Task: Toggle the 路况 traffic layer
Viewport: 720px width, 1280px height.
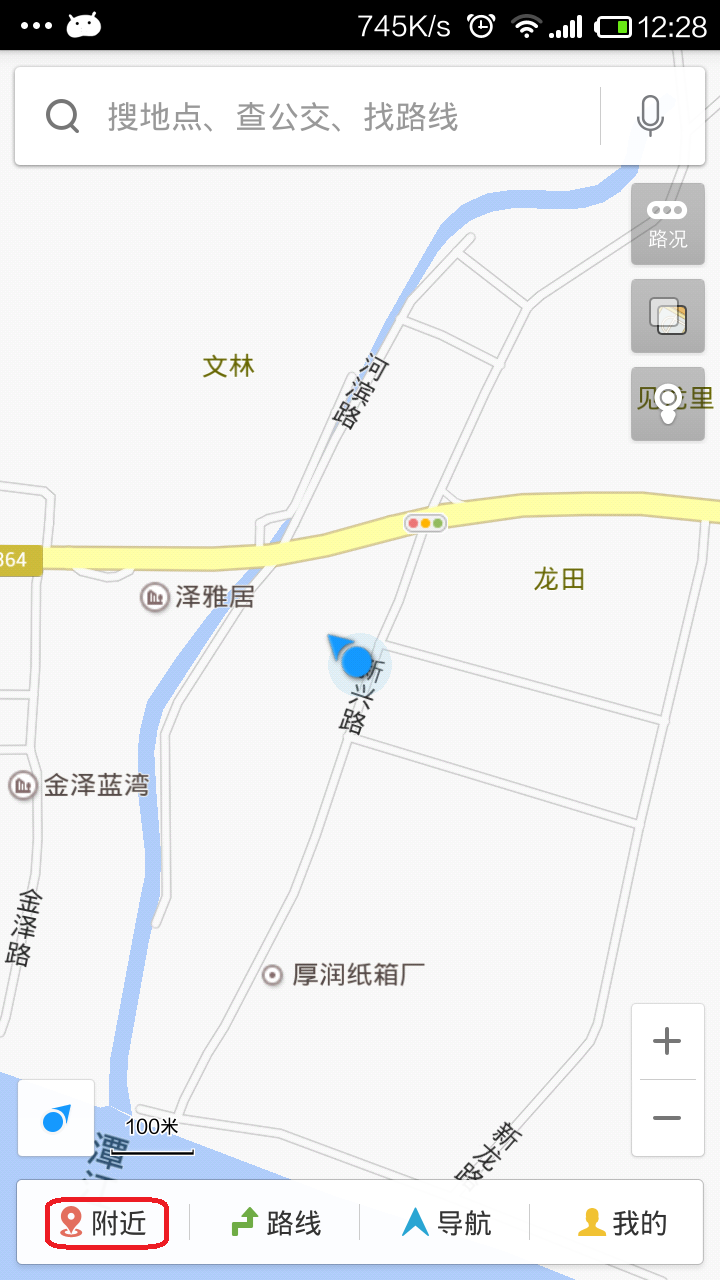Action: 667,224
